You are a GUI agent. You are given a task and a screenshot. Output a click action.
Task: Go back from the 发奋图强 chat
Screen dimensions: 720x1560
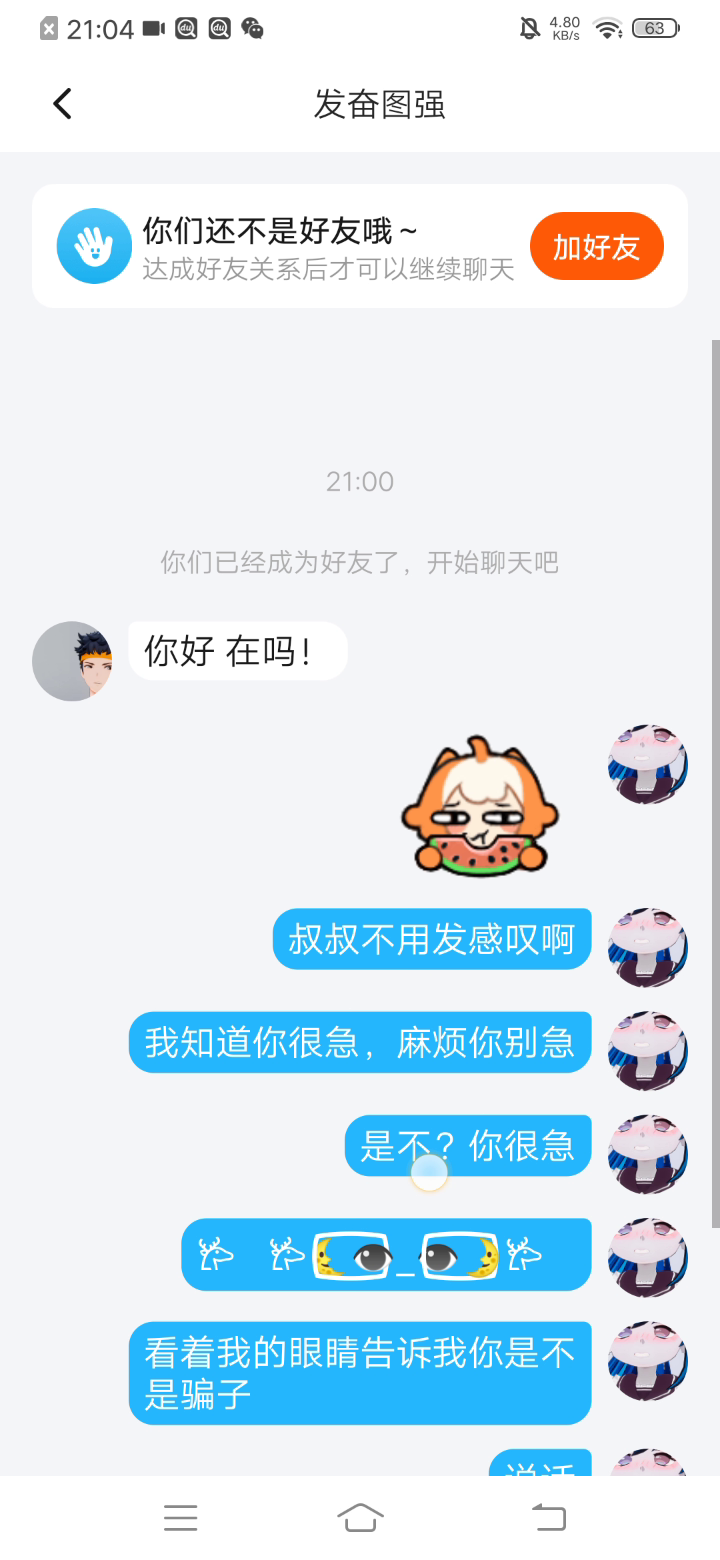62,104
